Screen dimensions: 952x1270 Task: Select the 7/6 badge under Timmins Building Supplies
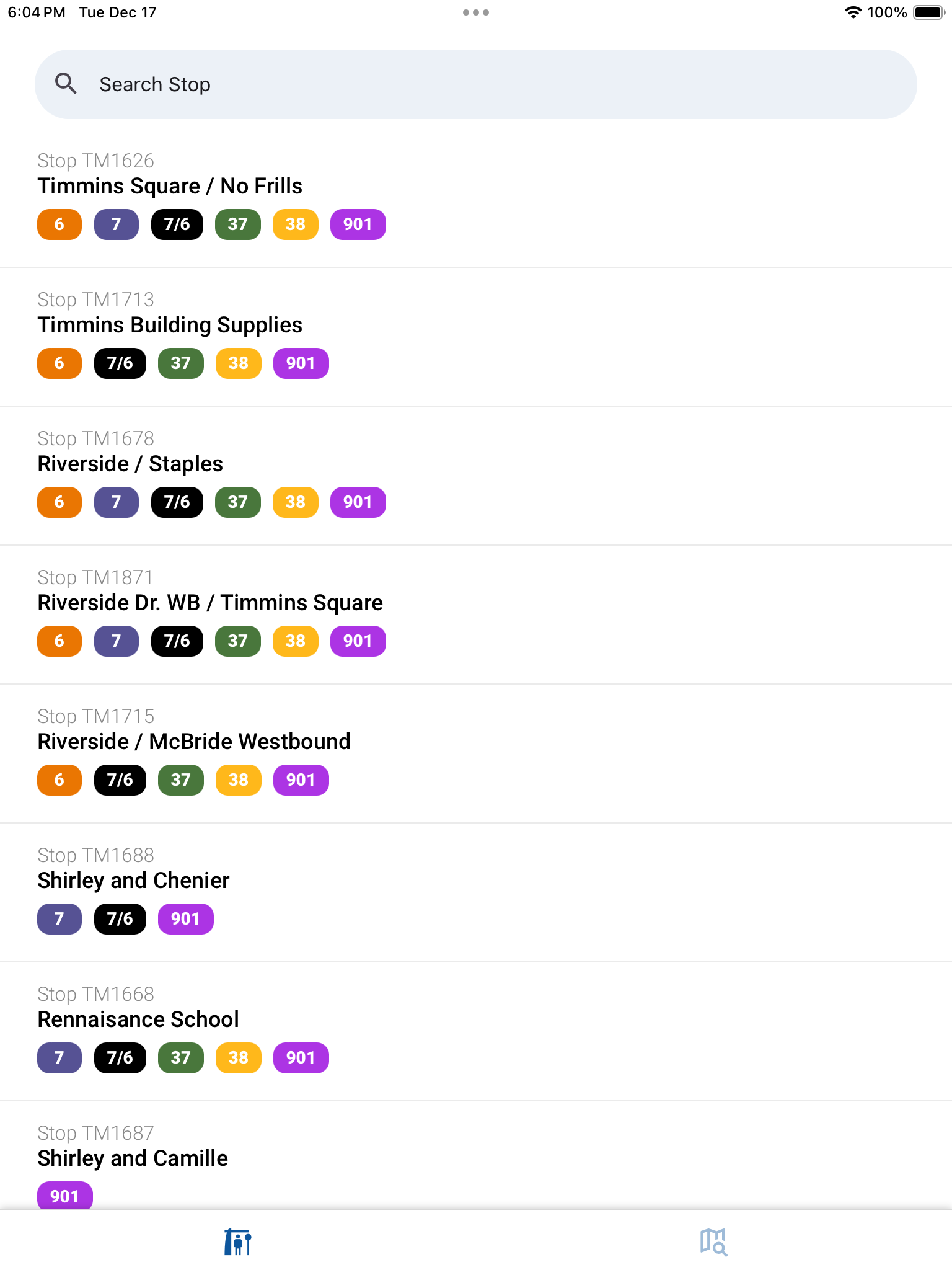120,363
